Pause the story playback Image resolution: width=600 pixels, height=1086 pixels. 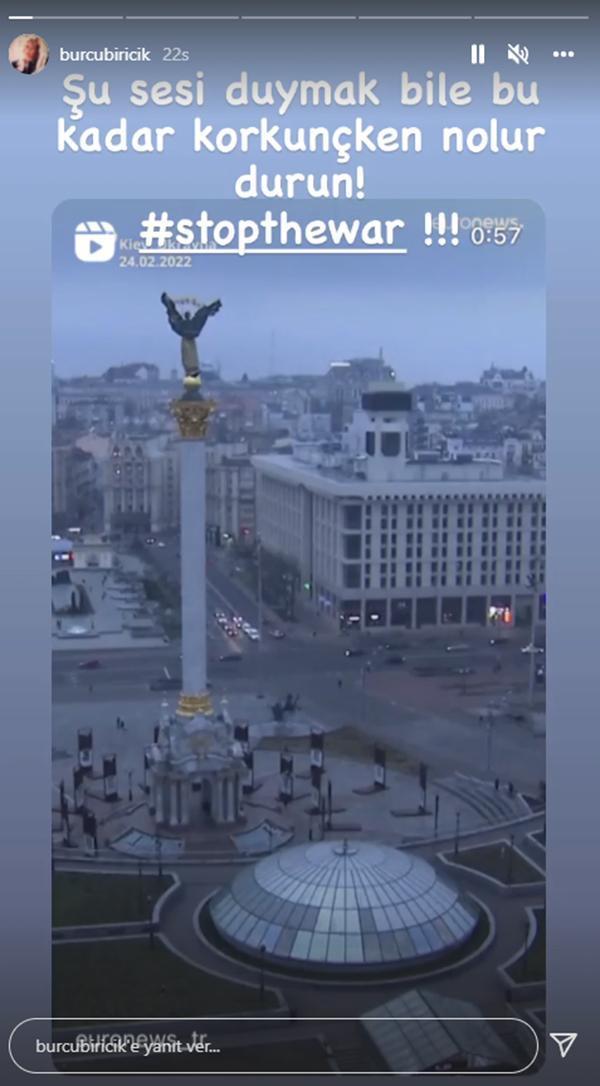(477, 54)
